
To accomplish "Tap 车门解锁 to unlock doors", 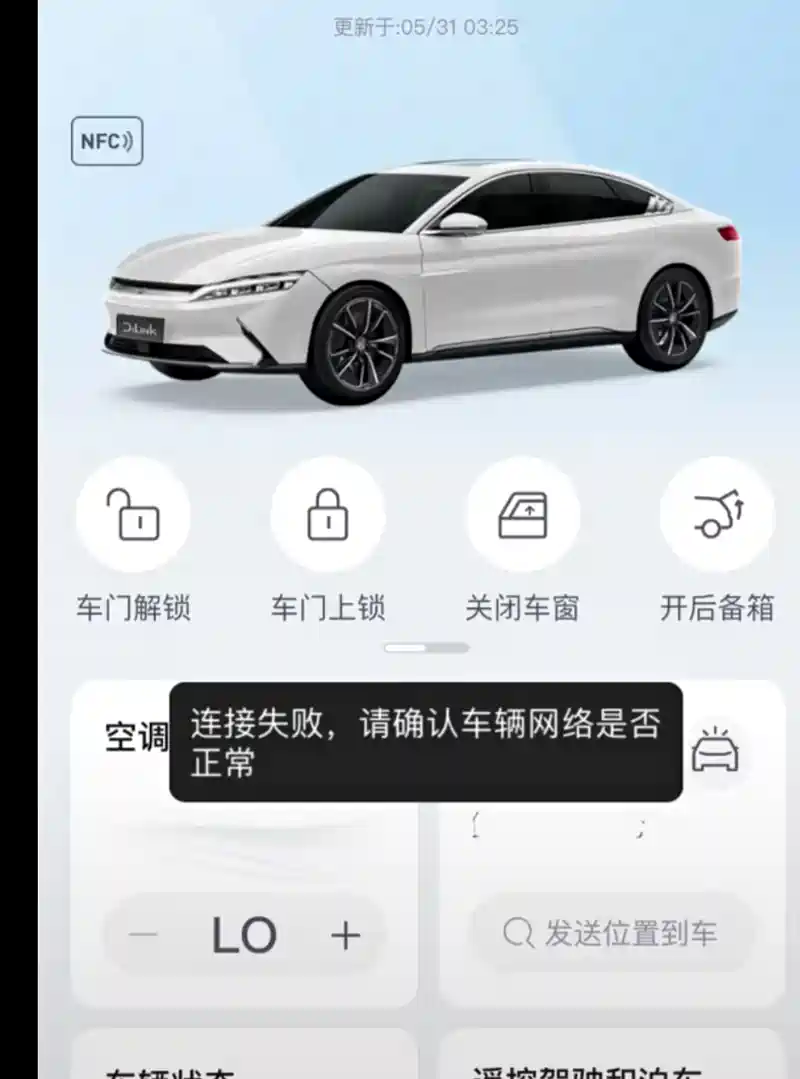I will pos(133,515).
